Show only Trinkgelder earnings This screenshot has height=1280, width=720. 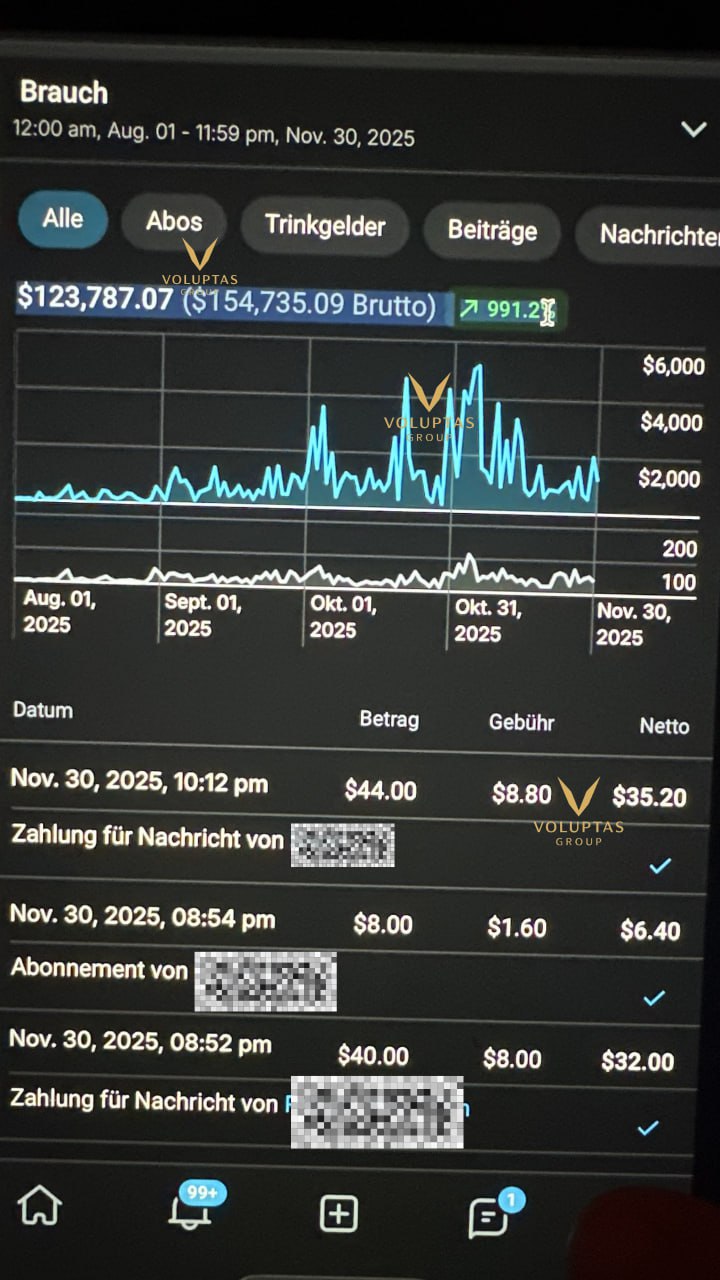point(325,226)
